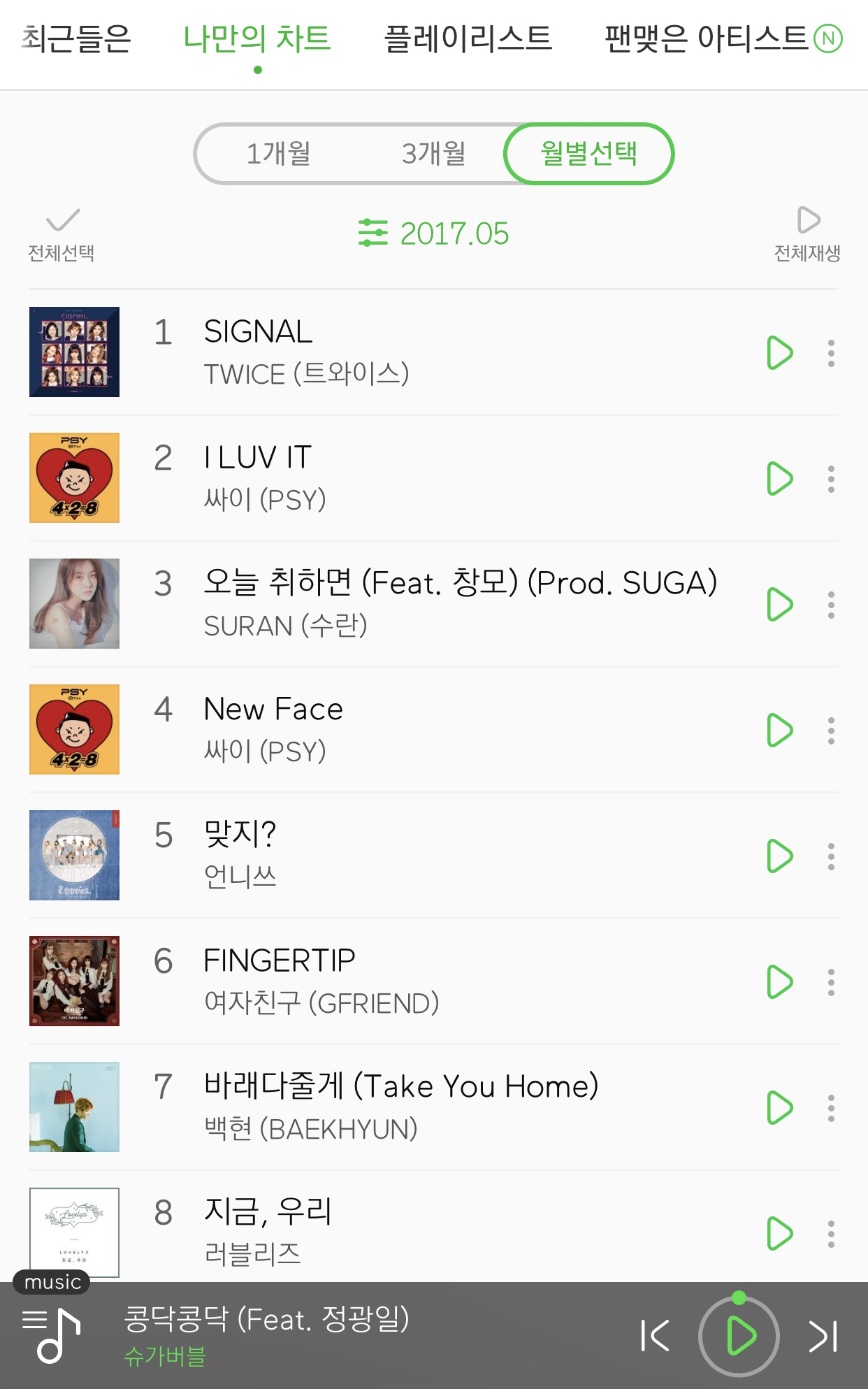
Task: Open the current playlist music icon
Action: pyautogui.click(x=52, y=1335)
